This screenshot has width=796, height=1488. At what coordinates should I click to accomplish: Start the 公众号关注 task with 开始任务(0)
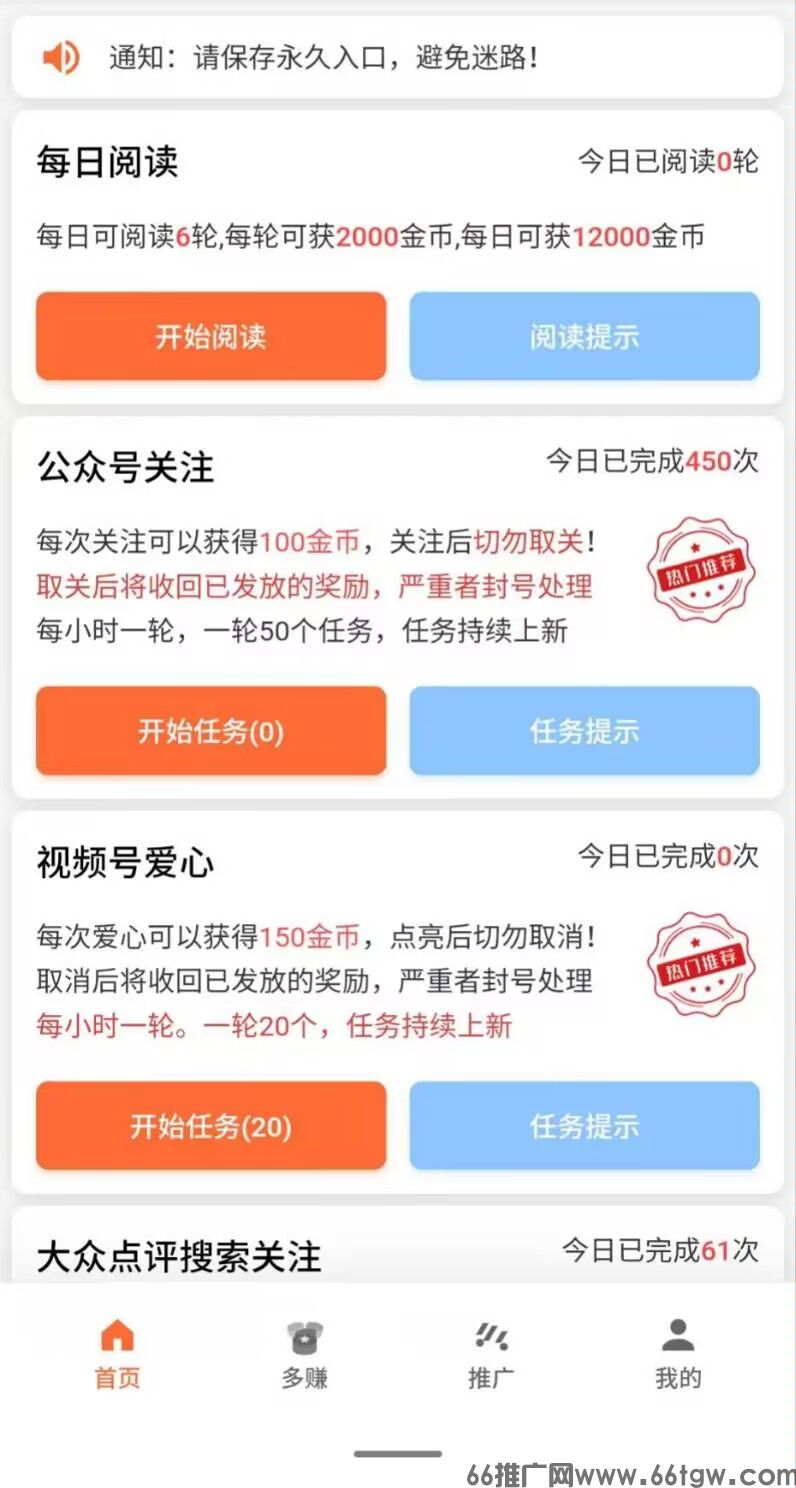click(211, 731)
